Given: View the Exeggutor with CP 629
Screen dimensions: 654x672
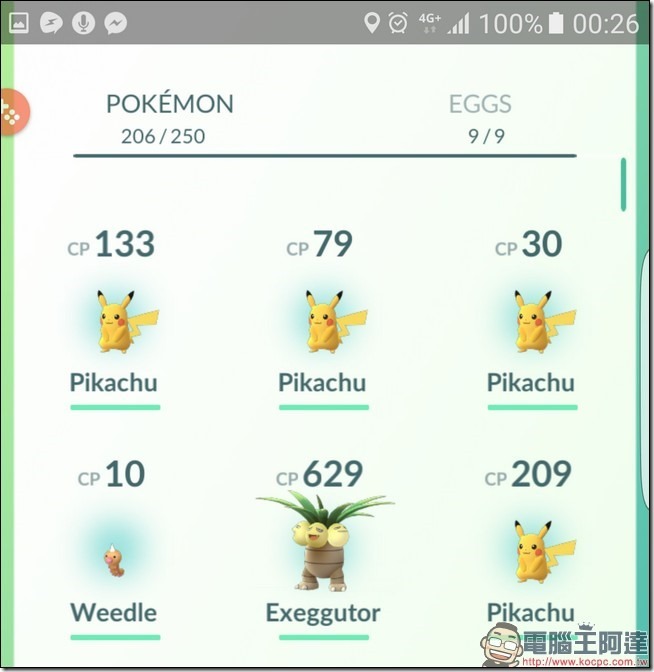Looking at the screenshot, I should 323,545.
